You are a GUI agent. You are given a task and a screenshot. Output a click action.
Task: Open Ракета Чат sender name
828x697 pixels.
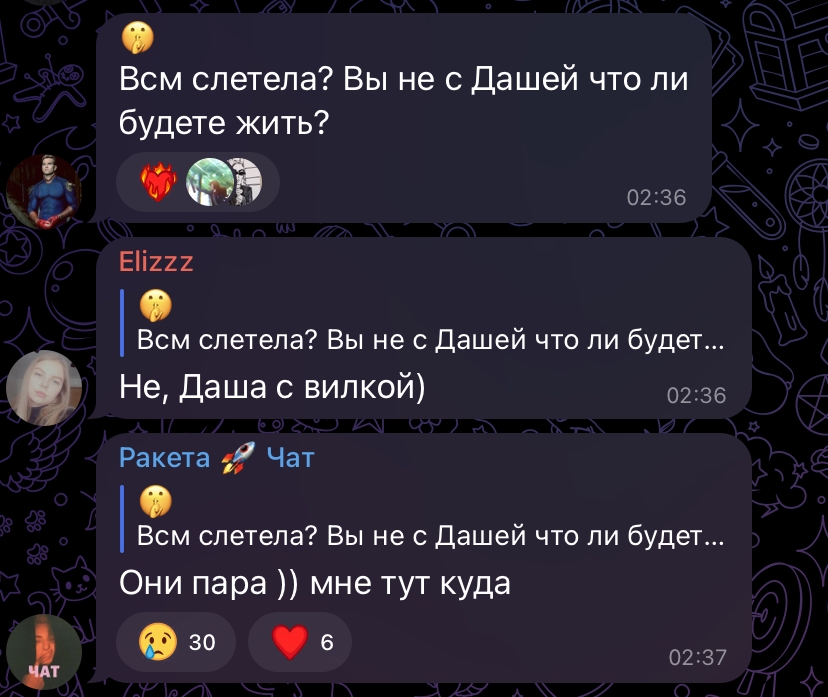click(216, 459)
